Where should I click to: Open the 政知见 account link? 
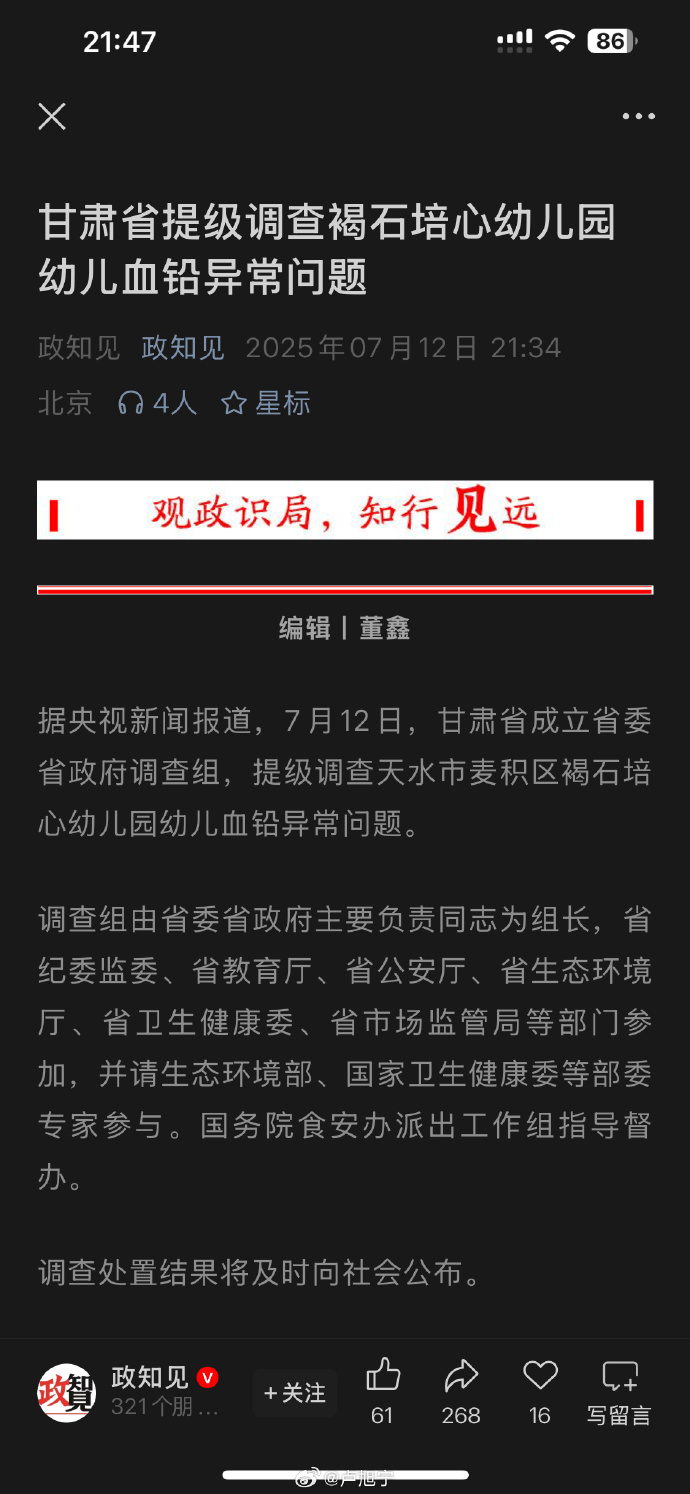pyautogui.click(x=183, y=348)
